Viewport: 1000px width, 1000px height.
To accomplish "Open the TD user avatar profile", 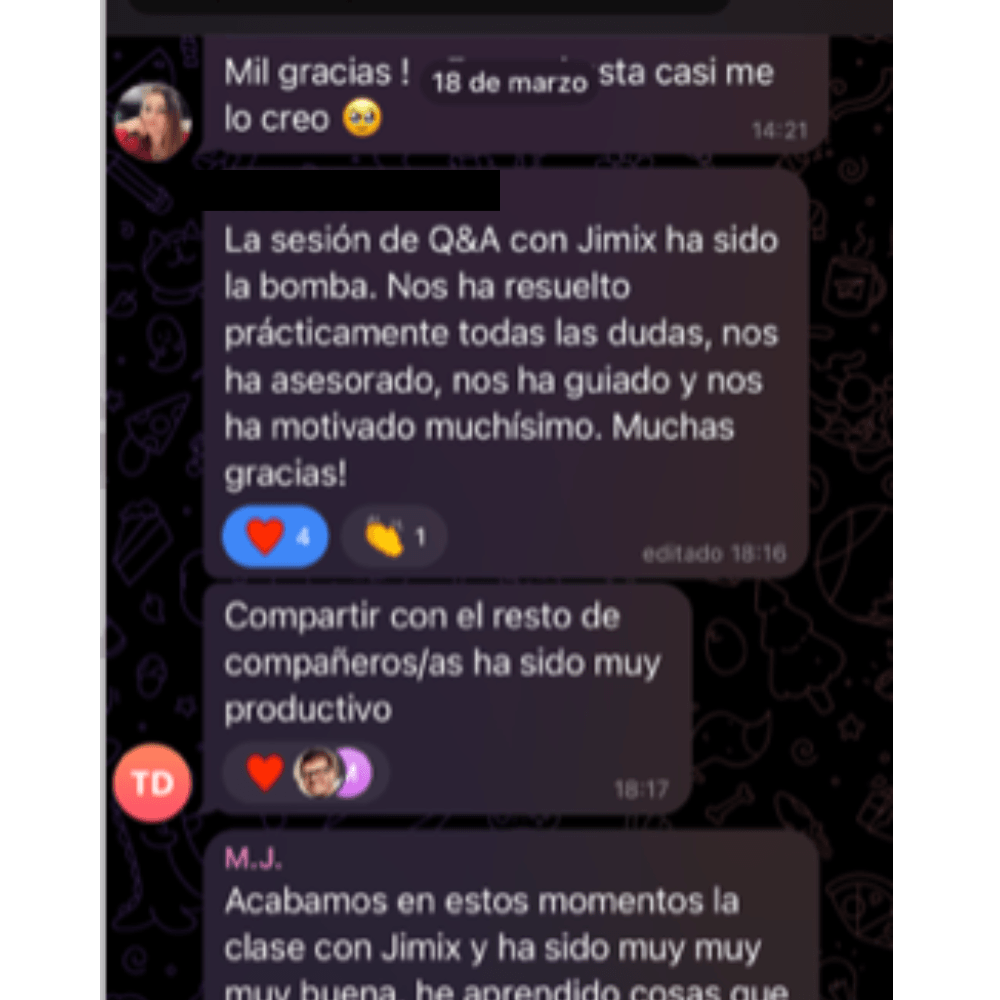I will pyautogui.click(x=152, y=783).
